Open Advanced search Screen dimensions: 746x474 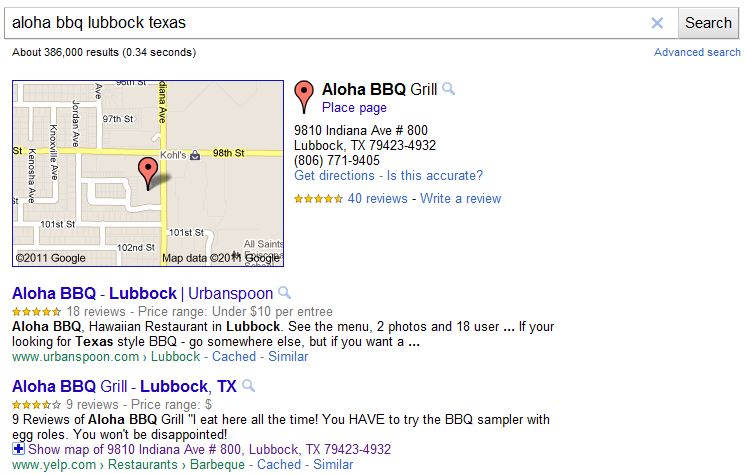click(697, 52)
